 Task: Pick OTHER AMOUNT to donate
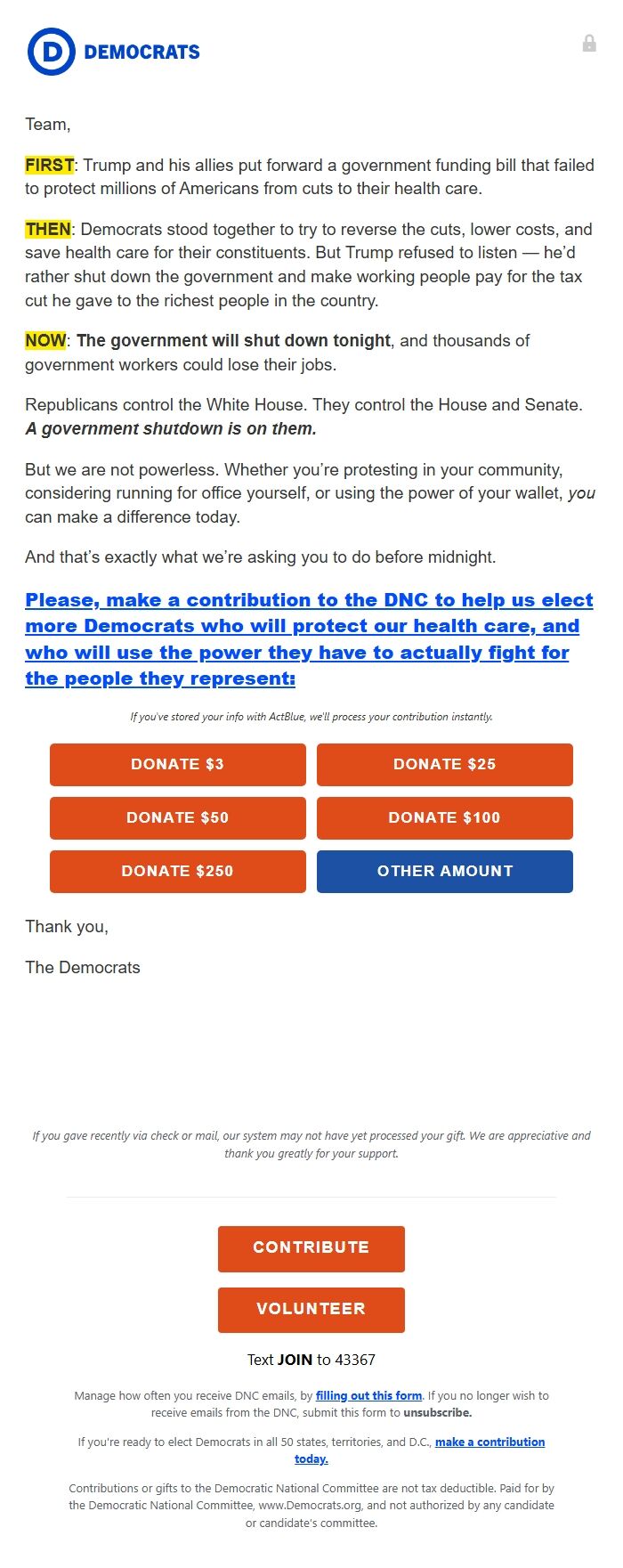point(444,871)
